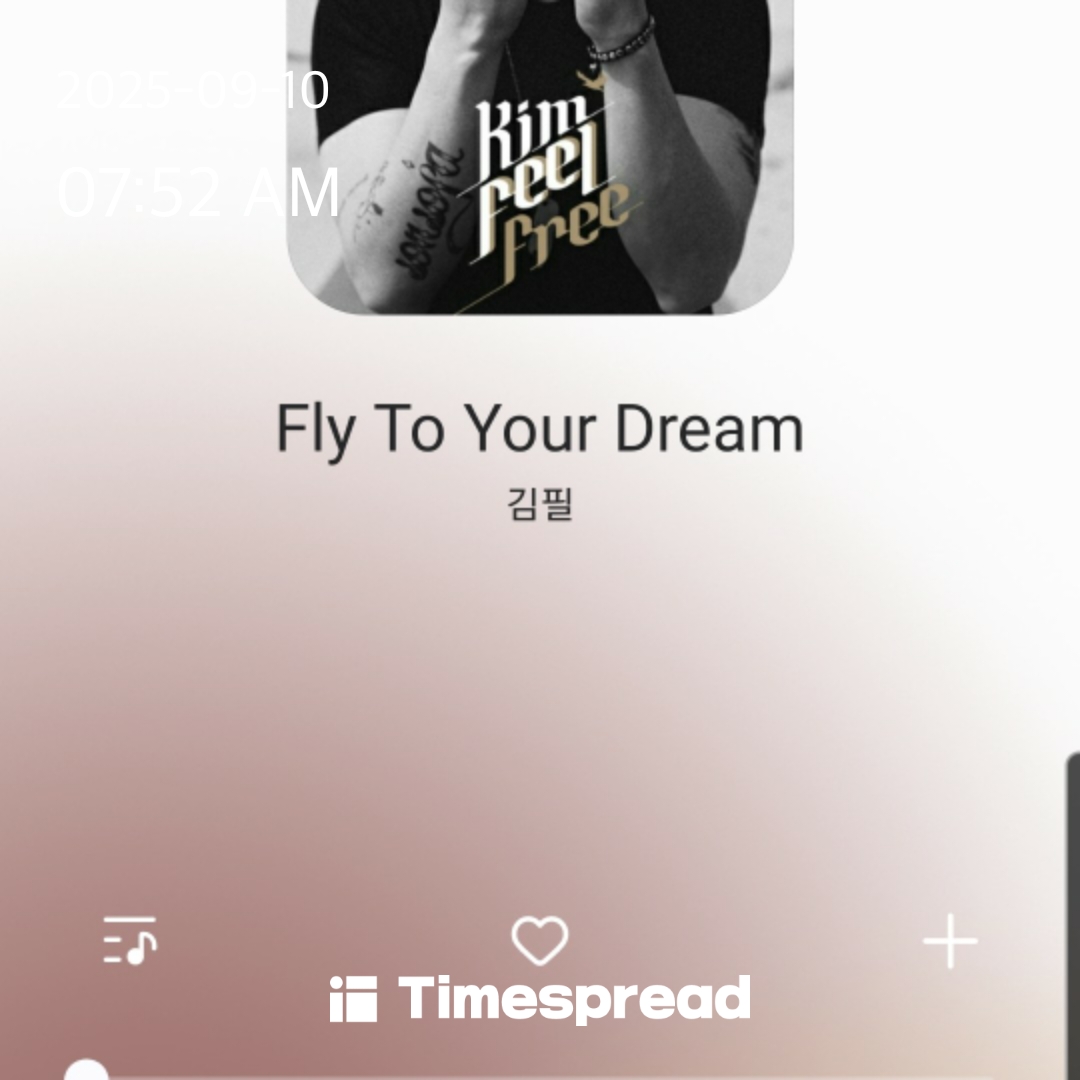Like Fly To Your Dream
1080x1080 pixels.
[x=540, y=941]
